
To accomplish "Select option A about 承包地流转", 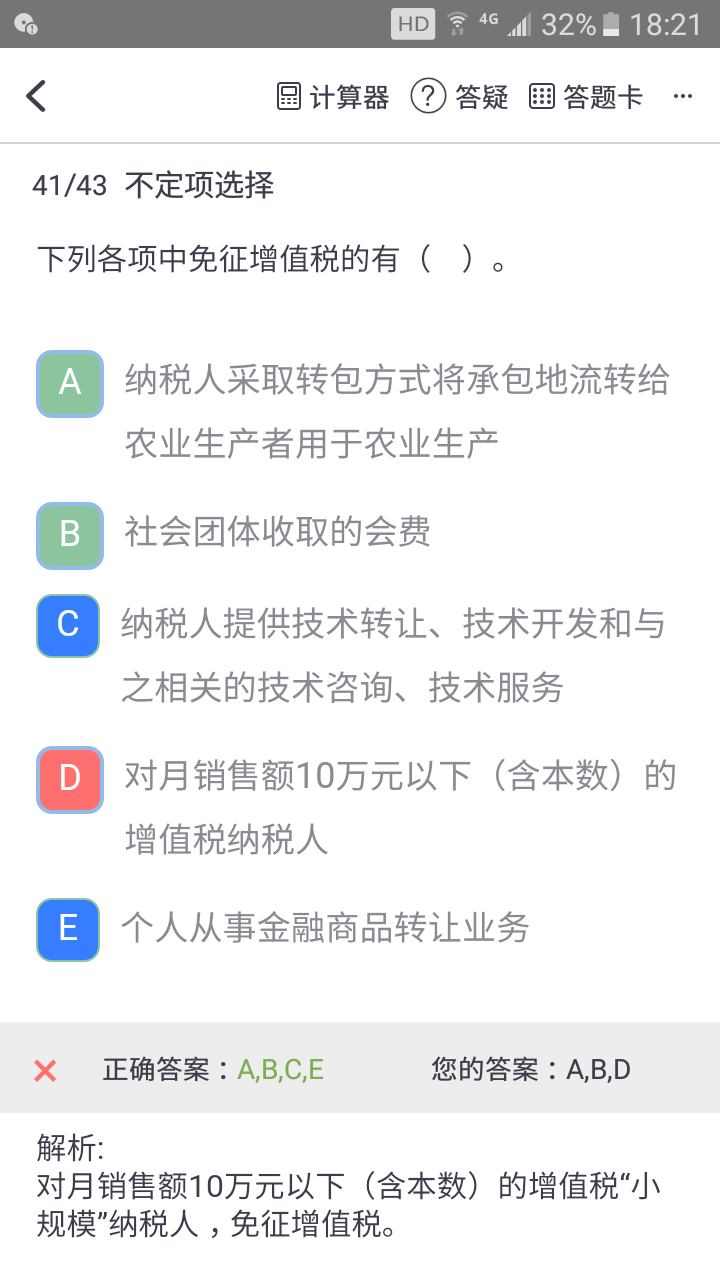I will [x=70, y=383].
